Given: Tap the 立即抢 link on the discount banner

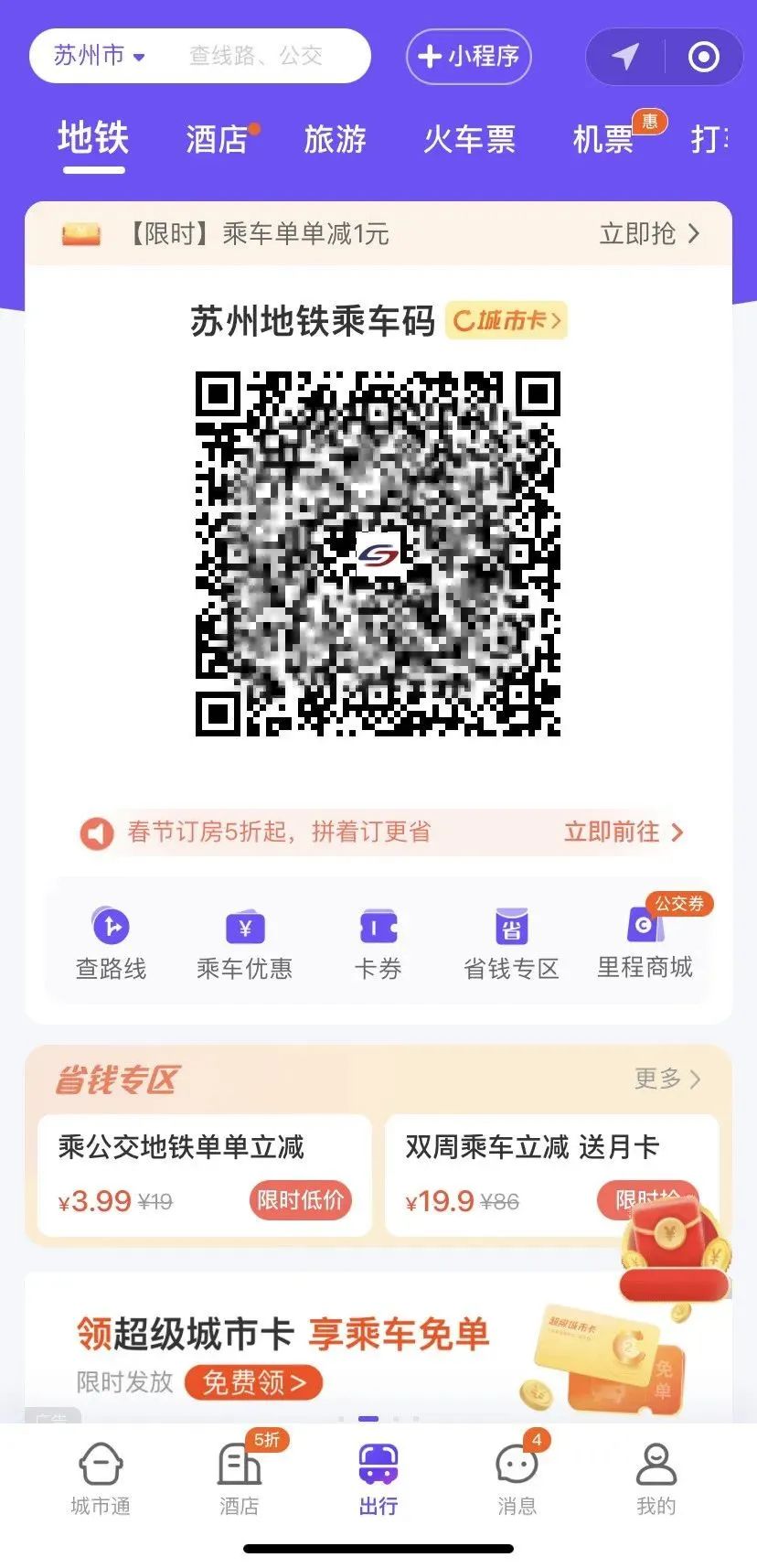Looking at the screenshot, I should click(649, 235).
